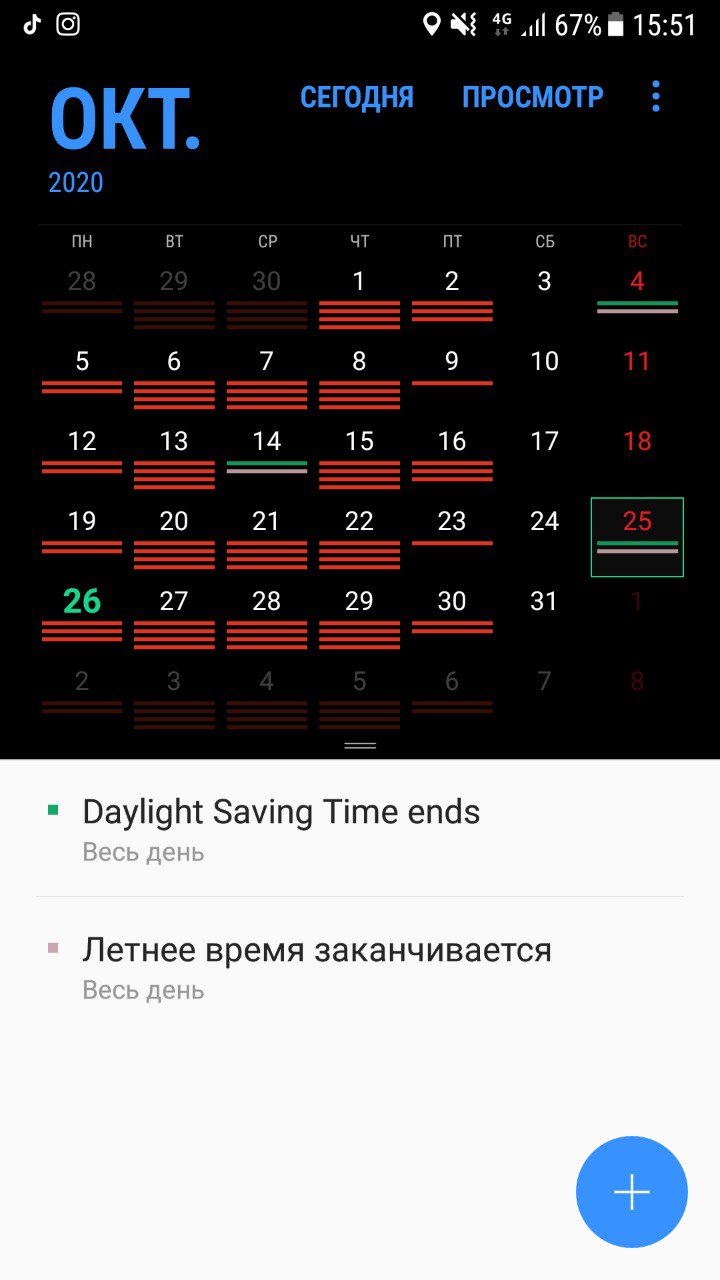Open the ПРОСМОТР view options
Screen dimensions: 720x1280
click(532, 97)
